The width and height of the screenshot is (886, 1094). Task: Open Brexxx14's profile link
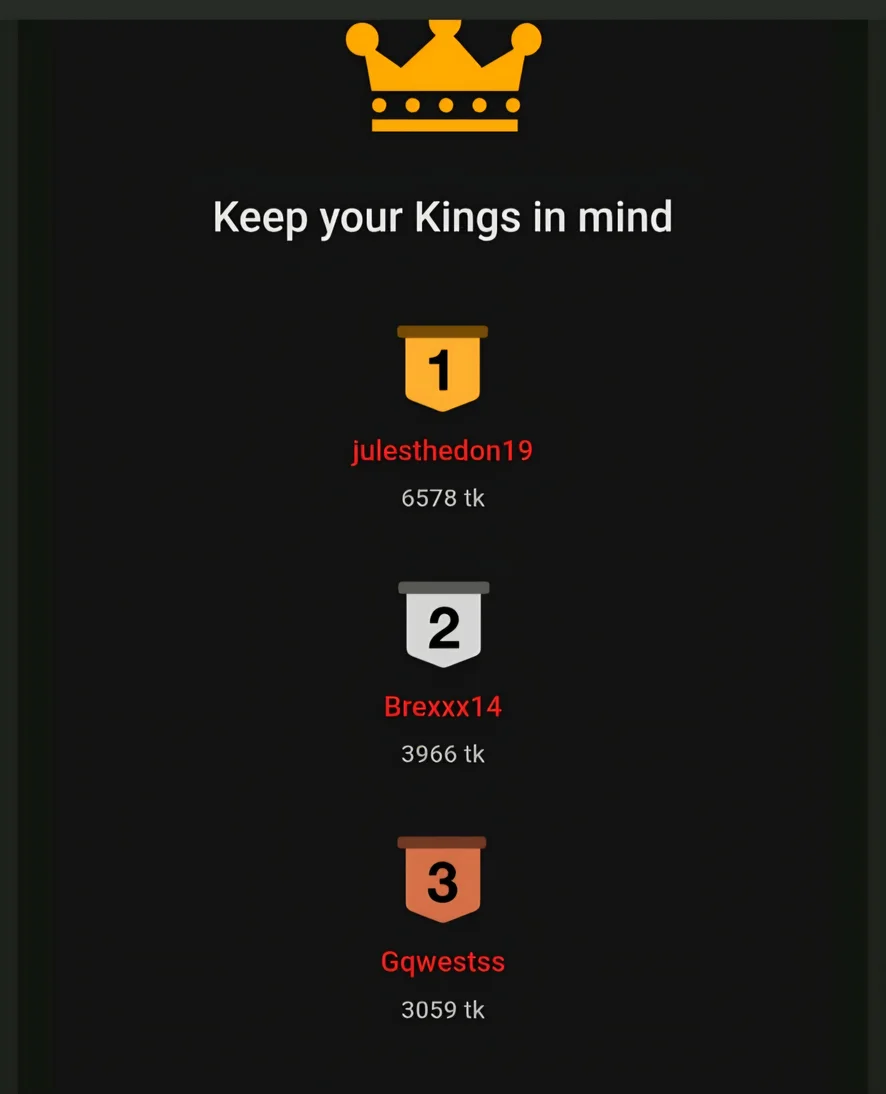coord(442,707)
